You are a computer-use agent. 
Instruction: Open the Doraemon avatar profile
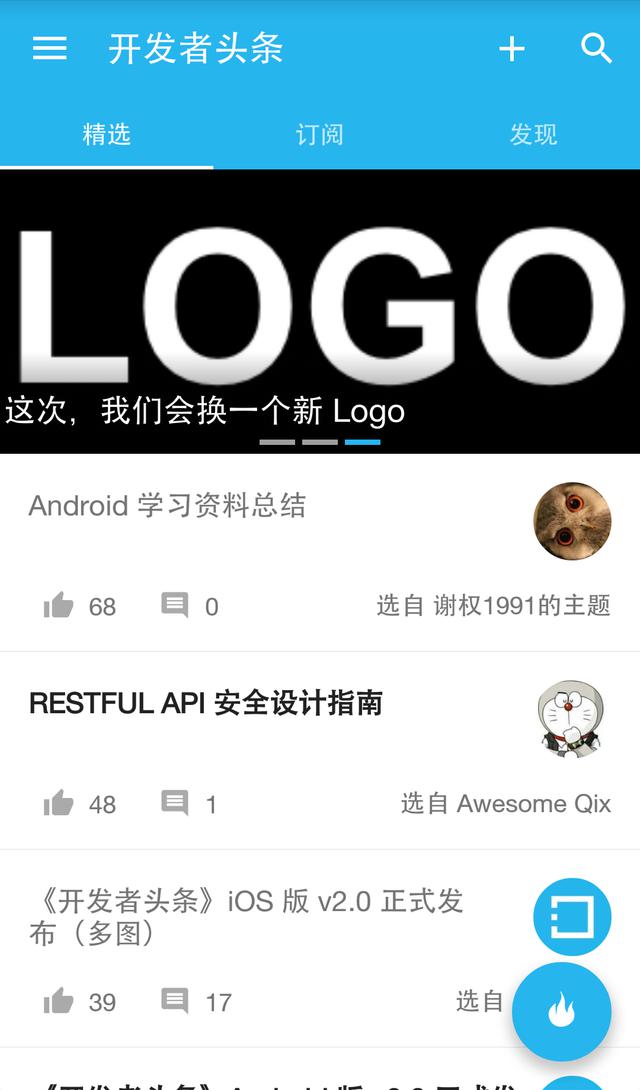coord(572,718)
